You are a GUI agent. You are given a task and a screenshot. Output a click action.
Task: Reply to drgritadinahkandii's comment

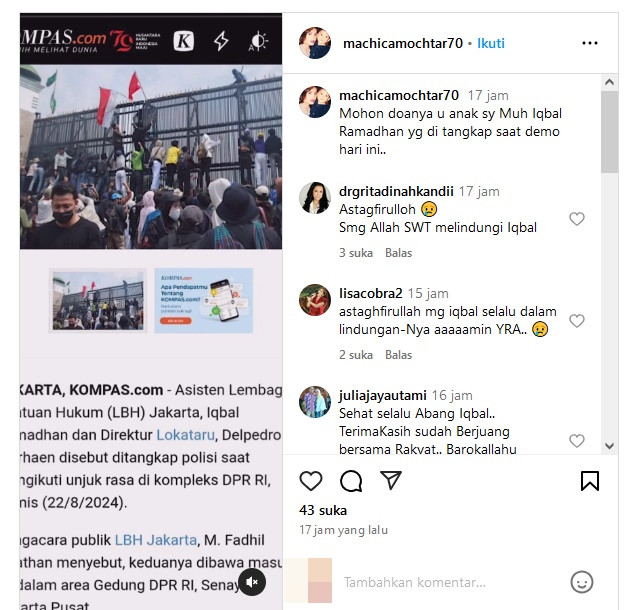pos(398,253)
